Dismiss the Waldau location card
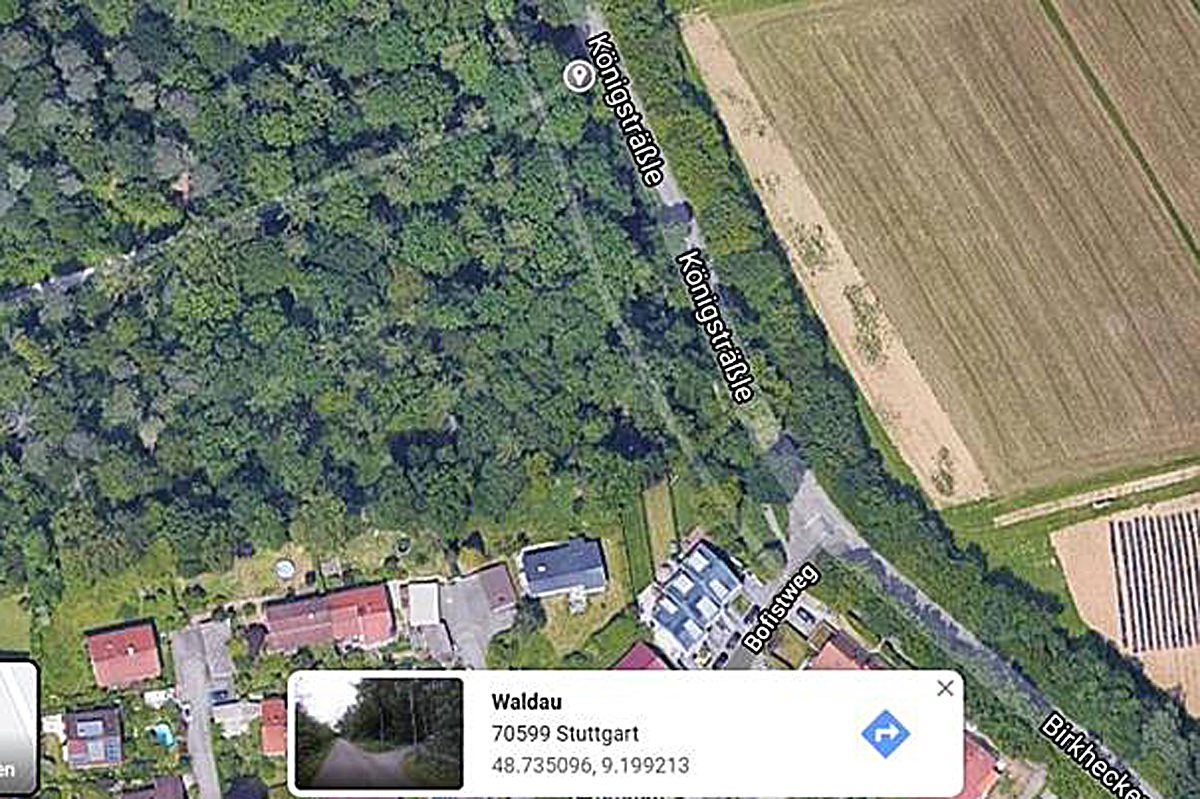 pyautogui.click(x=945, y=688)
